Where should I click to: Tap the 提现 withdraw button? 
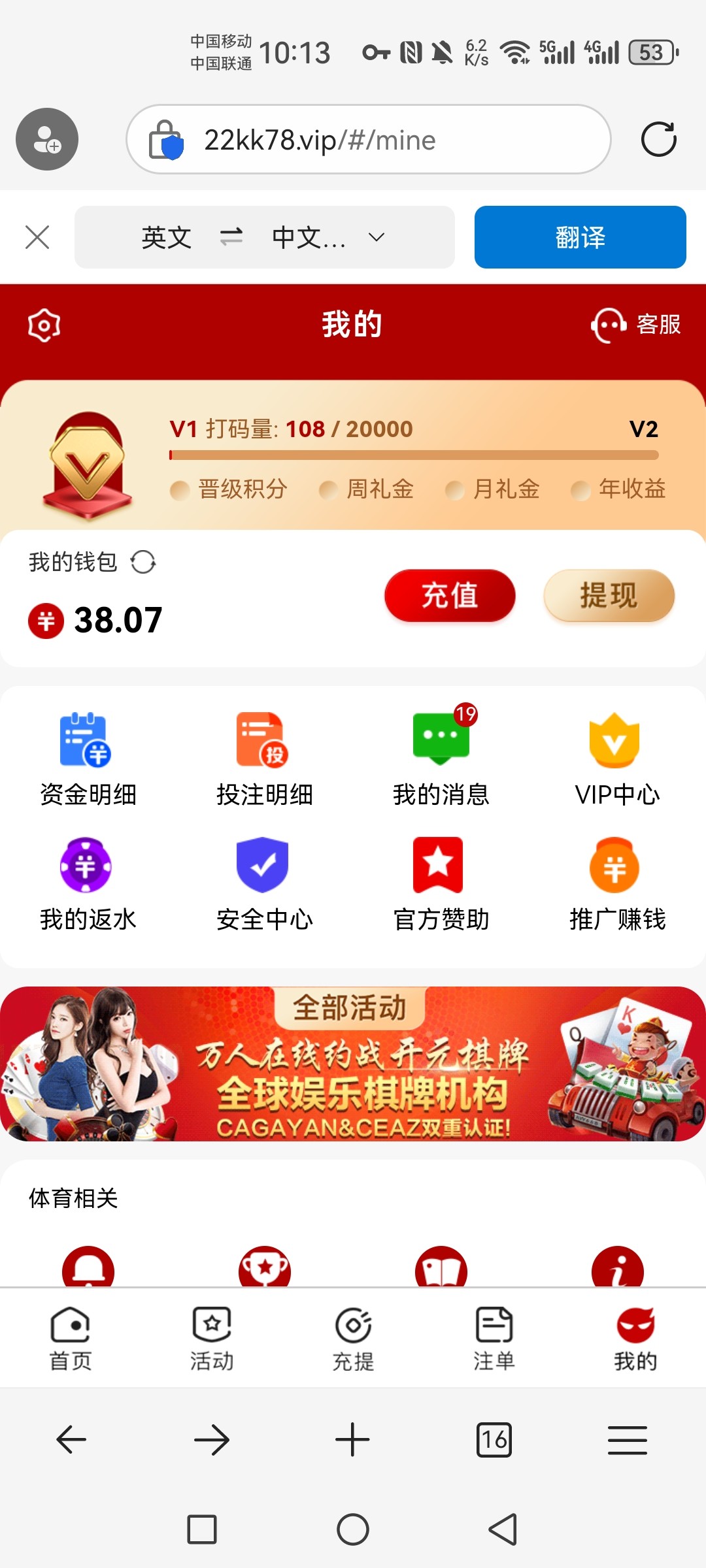click(609, 595)
